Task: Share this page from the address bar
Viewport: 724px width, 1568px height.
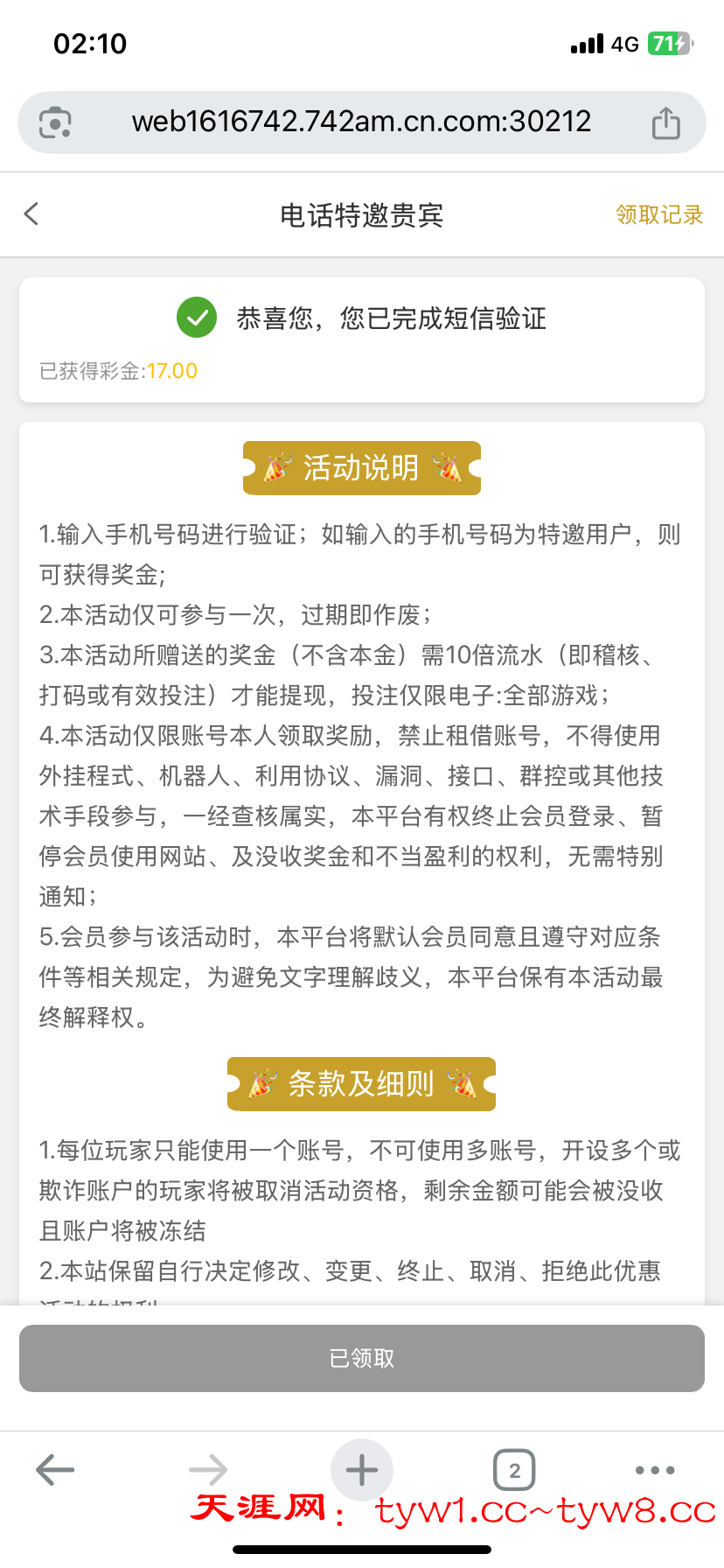Action: tap(665, 122)
